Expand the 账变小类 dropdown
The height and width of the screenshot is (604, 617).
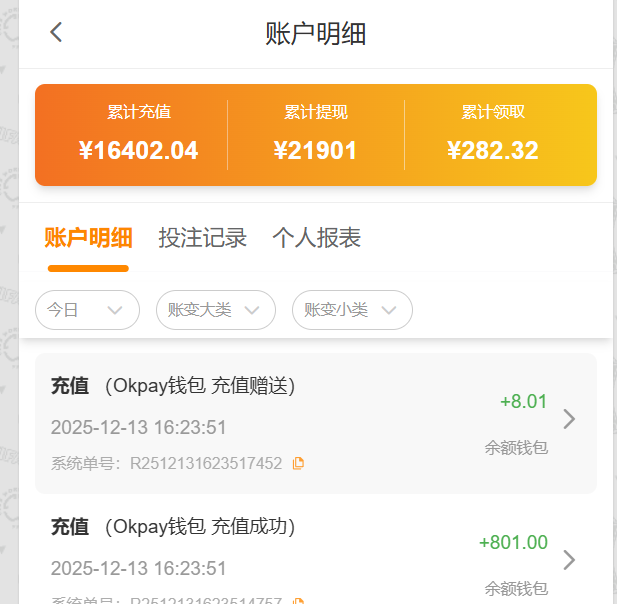coord(351,310)
